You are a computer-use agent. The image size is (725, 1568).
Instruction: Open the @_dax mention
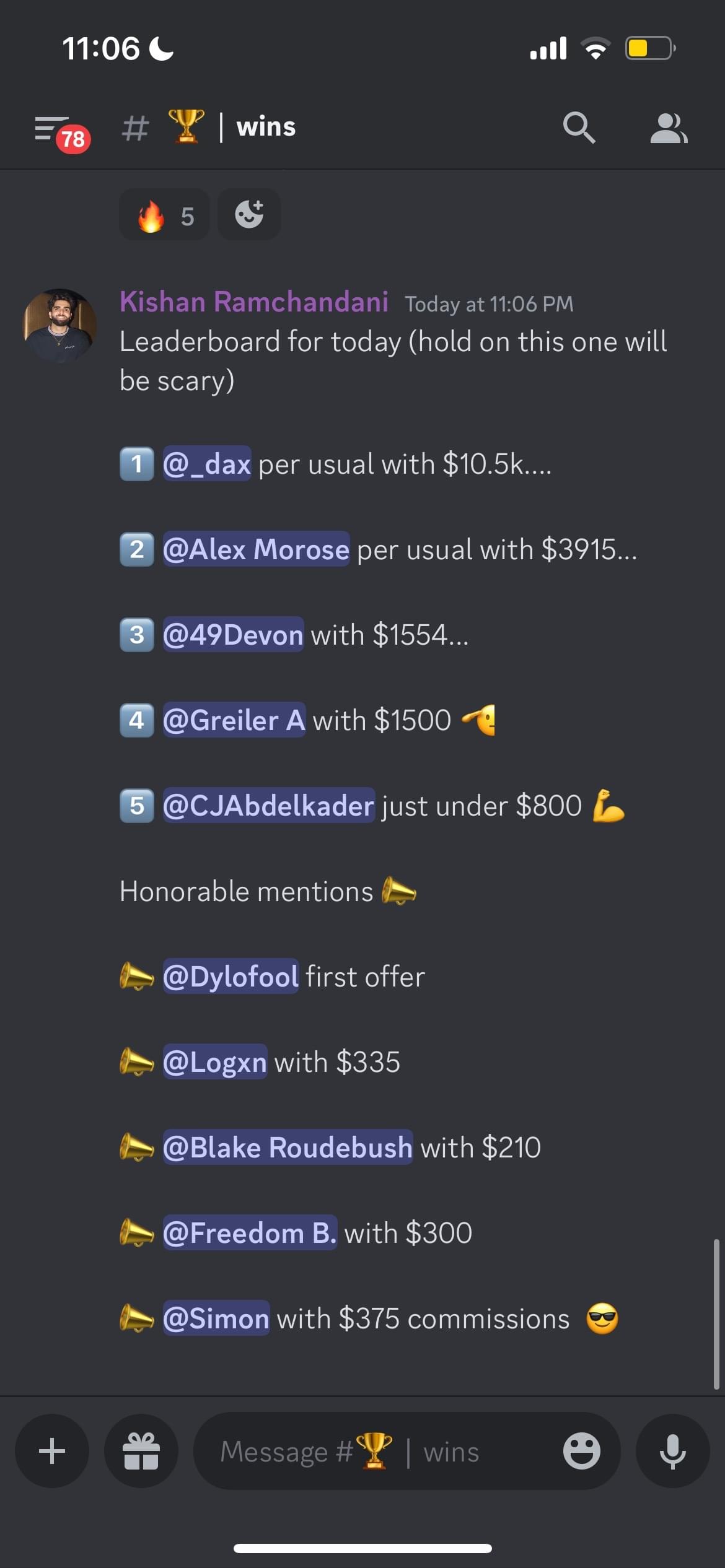[x=207, y=464]
